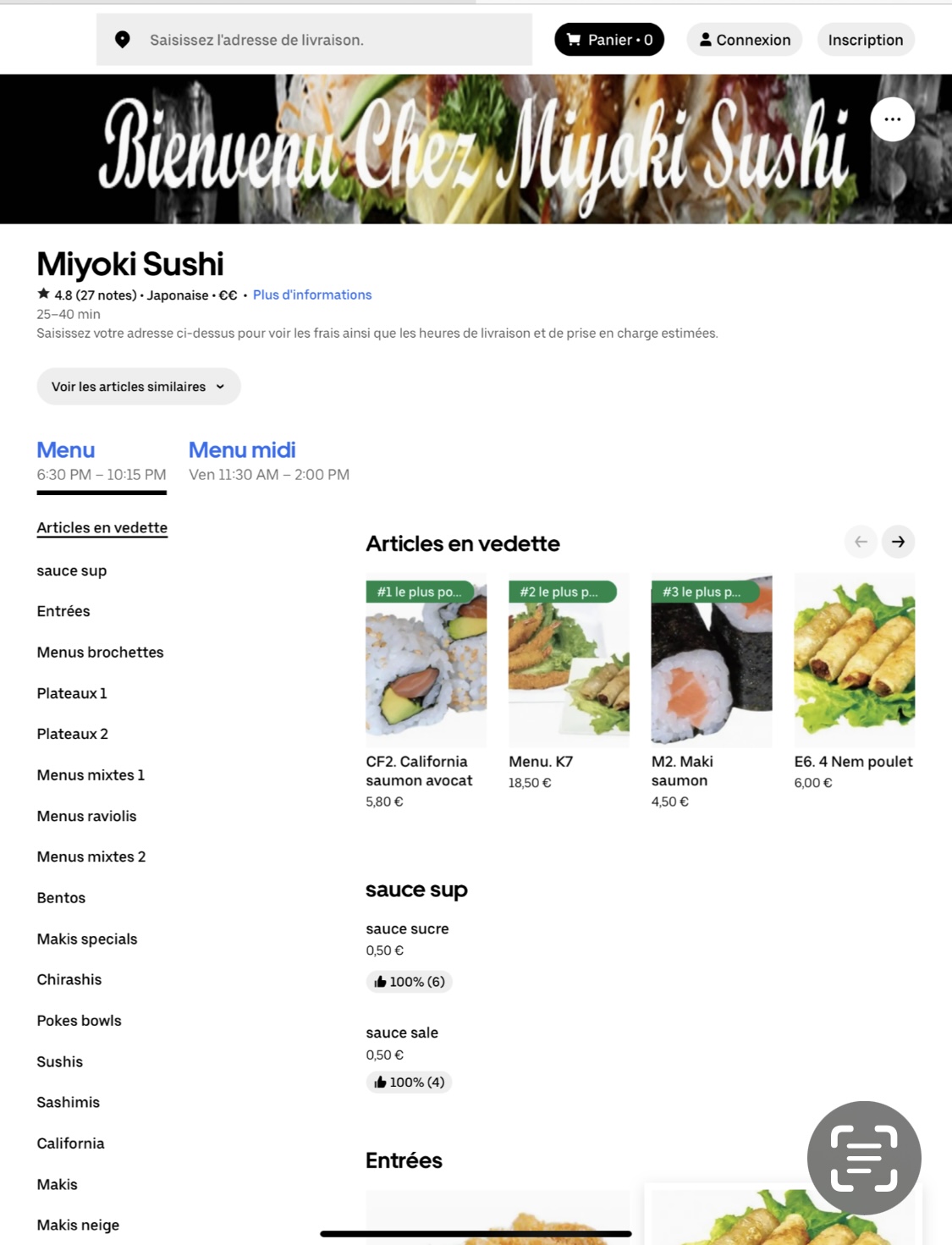Open the Plus d'informations link
Image resolution: width=952 pixels, height=1245 pixels.
(312, 295)
